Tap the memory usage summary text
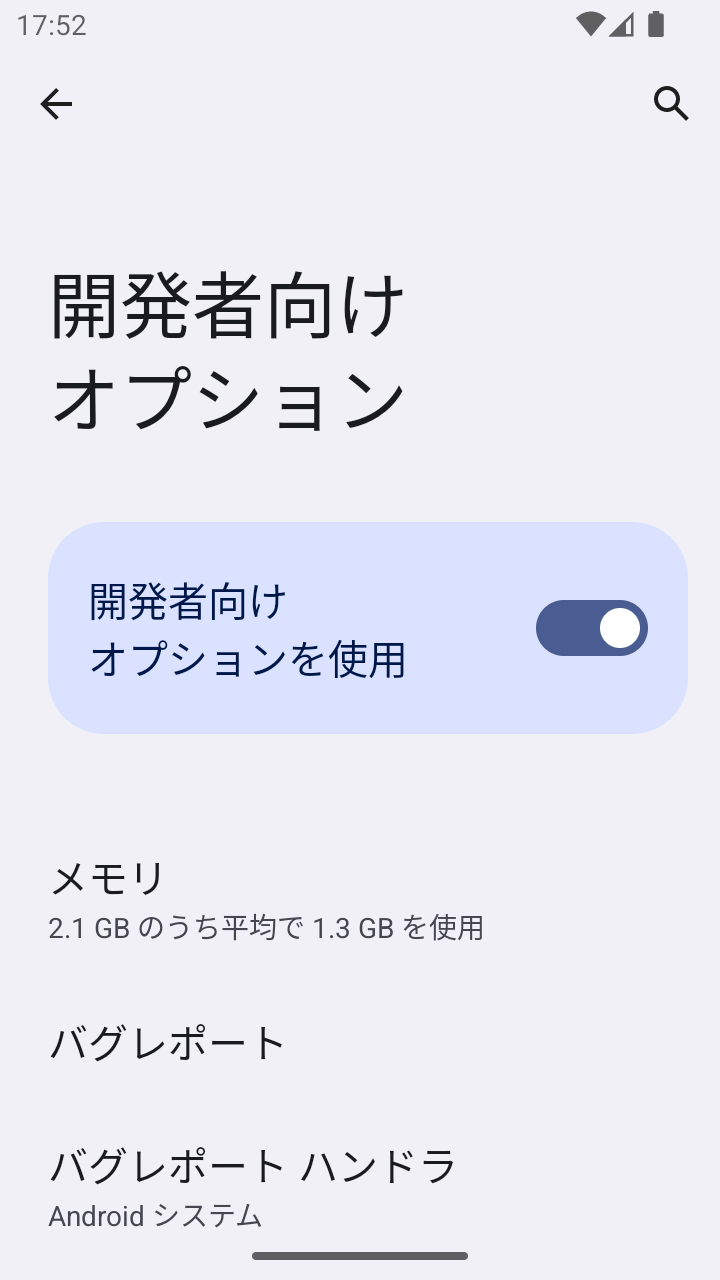Image resolution: width=720 pixels, height=1280 pixels. 266,928
